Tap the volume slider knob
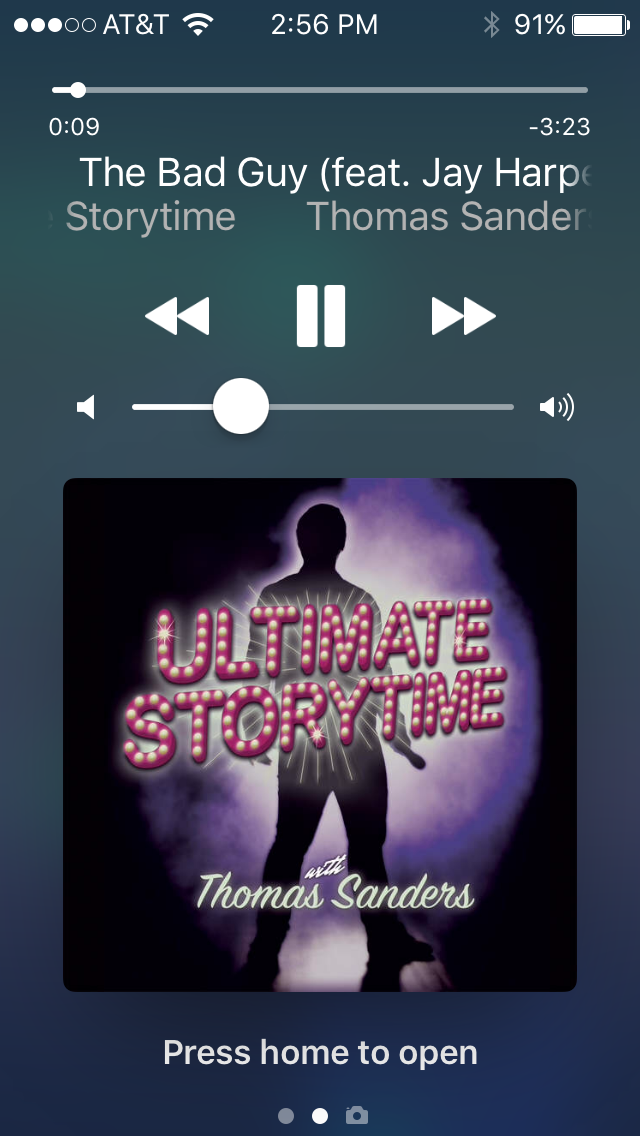640x1136 pixels. click(241, 406)
